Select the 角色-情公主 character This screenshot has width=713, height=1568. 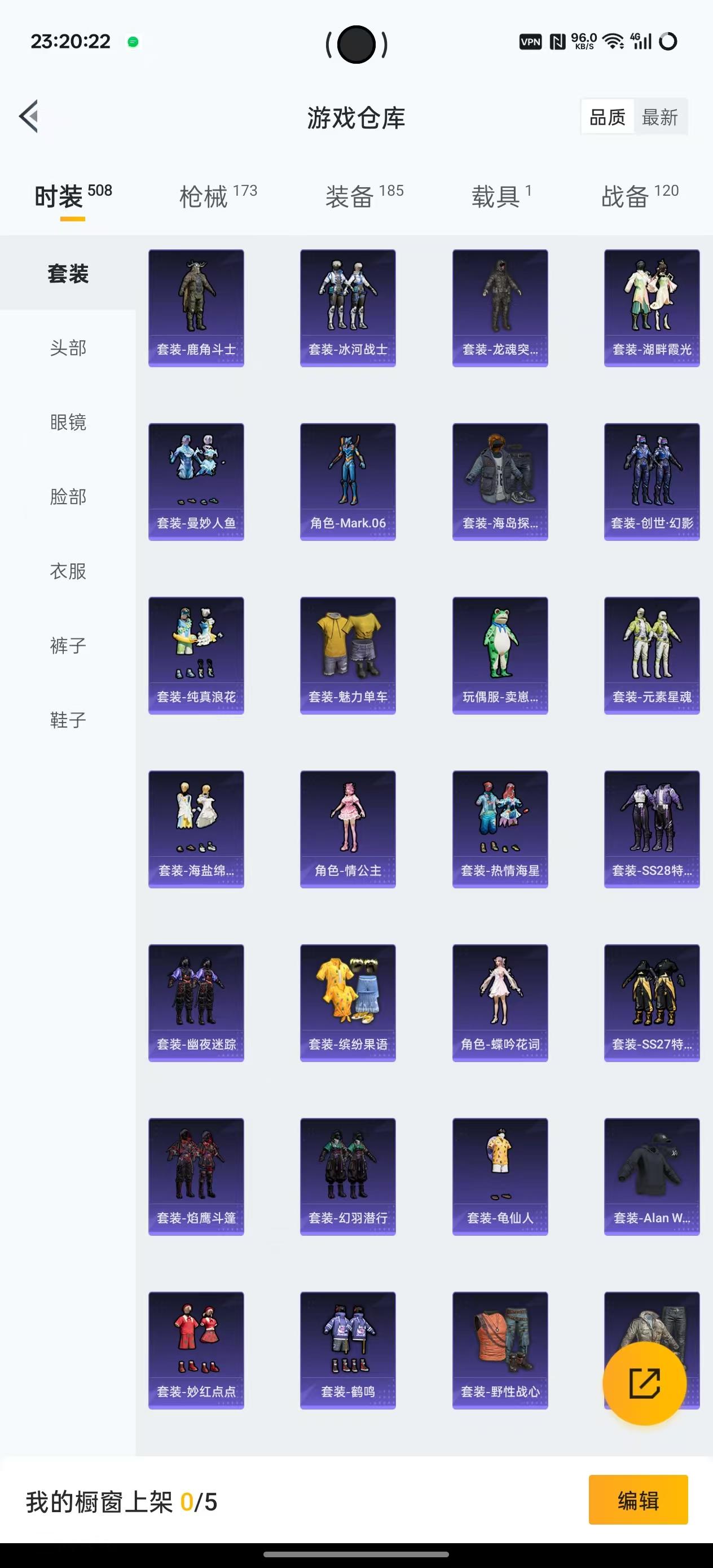347,828
